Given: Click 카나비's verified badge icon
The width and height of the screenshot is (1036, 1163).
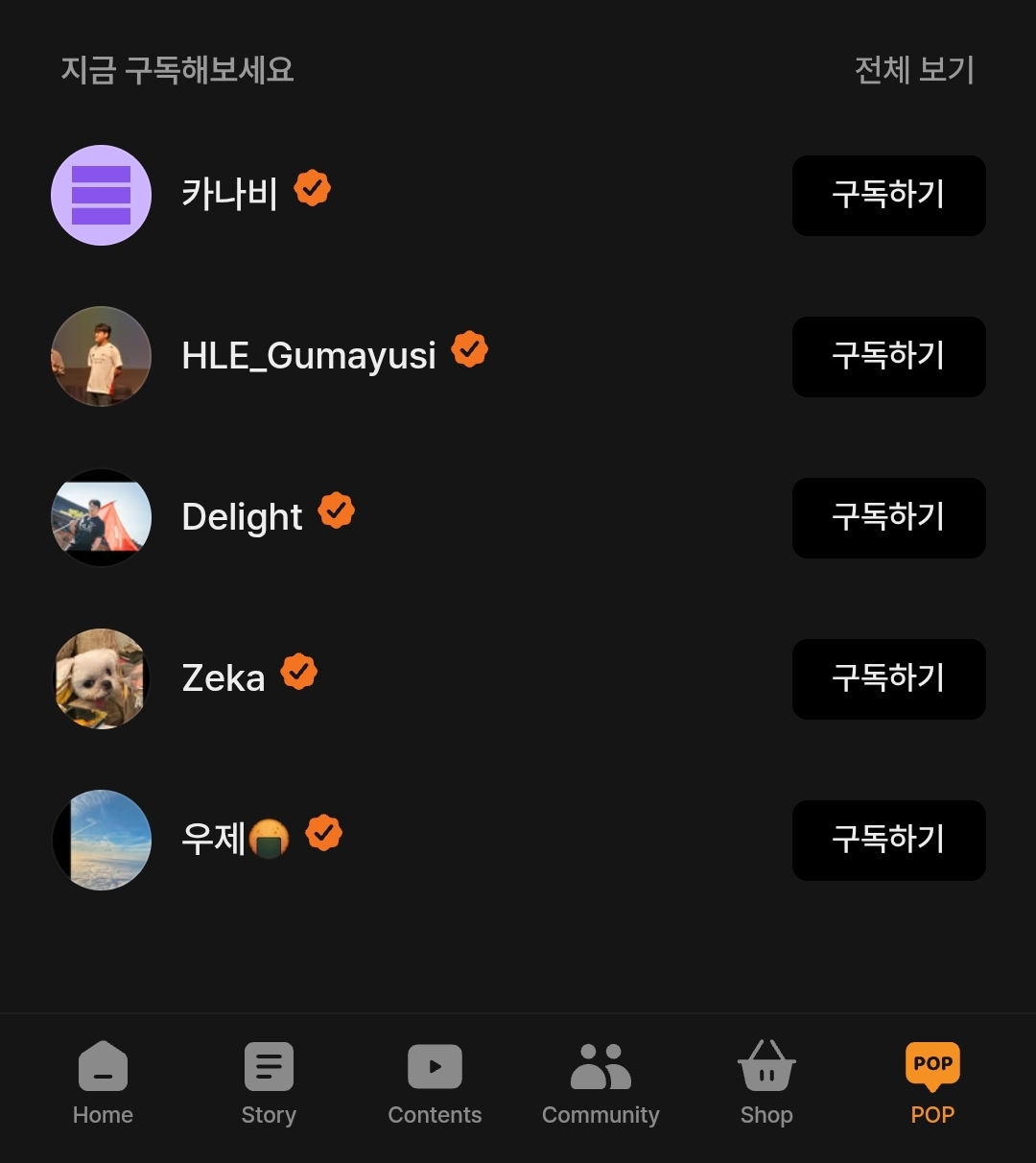Looking at the screenshot, I should (x=314, y=188).
